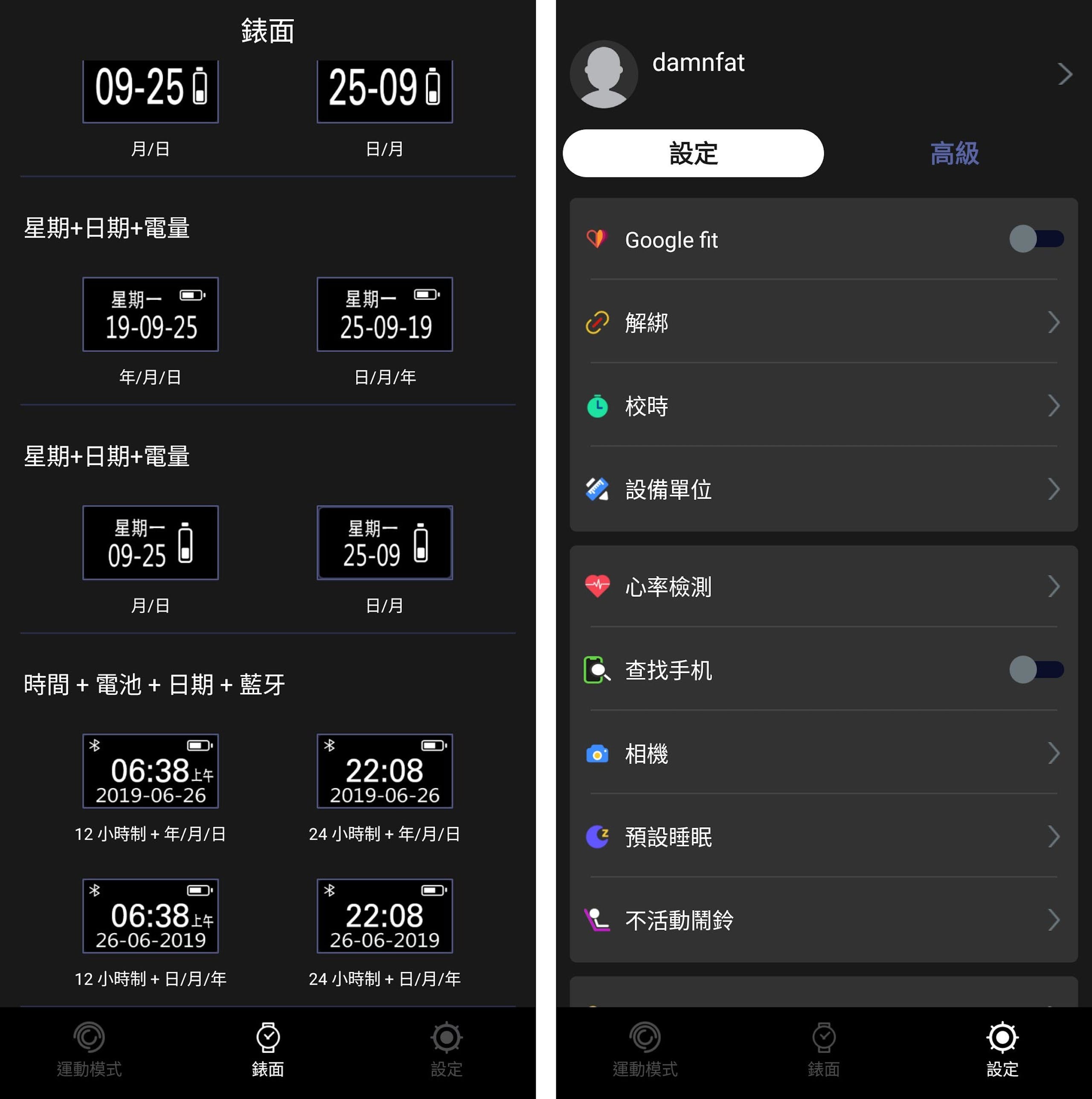Open 心率檢測 heart rate settings
This screenshot has width=1092, height=1099.
click(x=823, y=587)
